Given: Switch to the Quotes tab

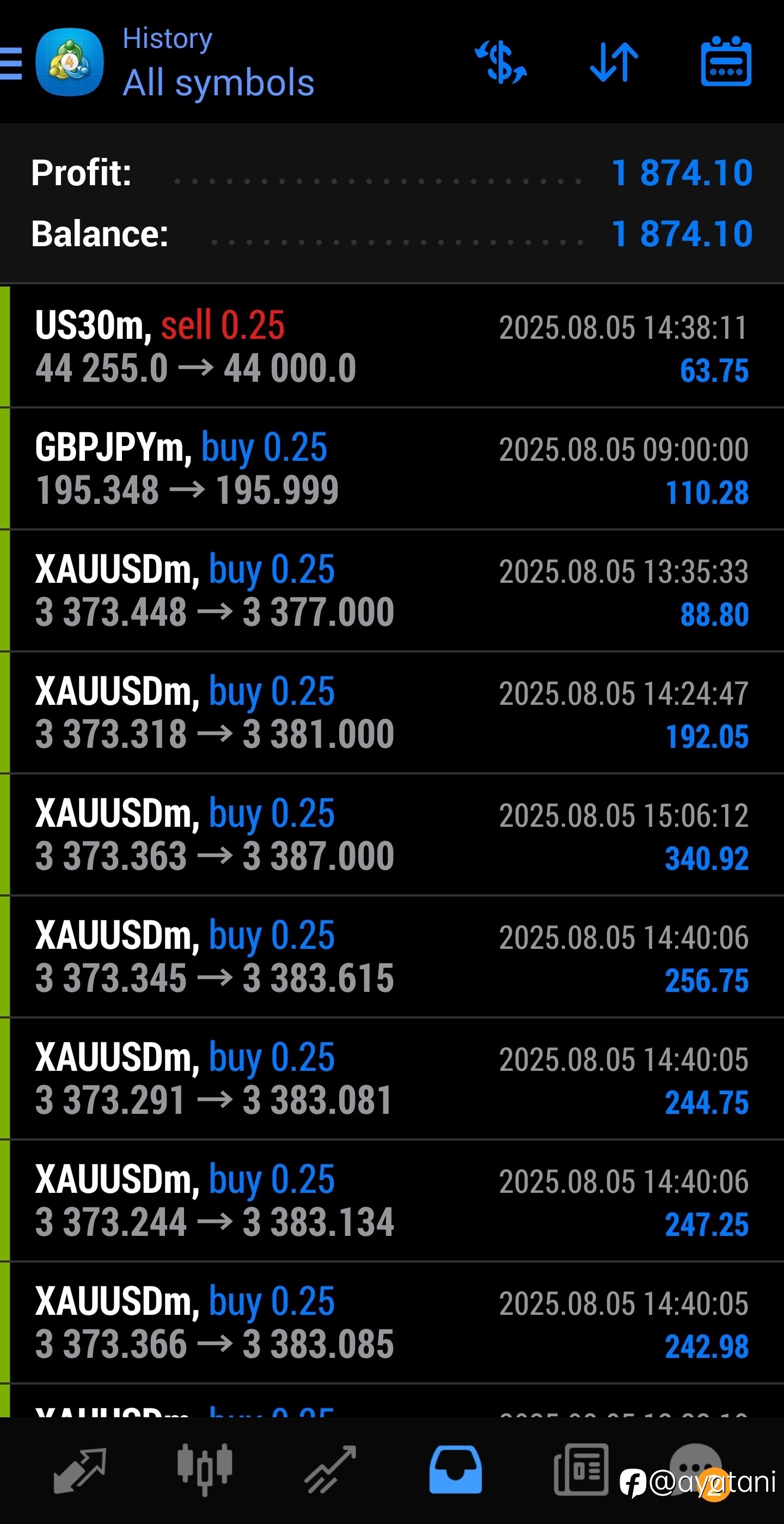Looking at the screenshot, I should coord(80,1470).
